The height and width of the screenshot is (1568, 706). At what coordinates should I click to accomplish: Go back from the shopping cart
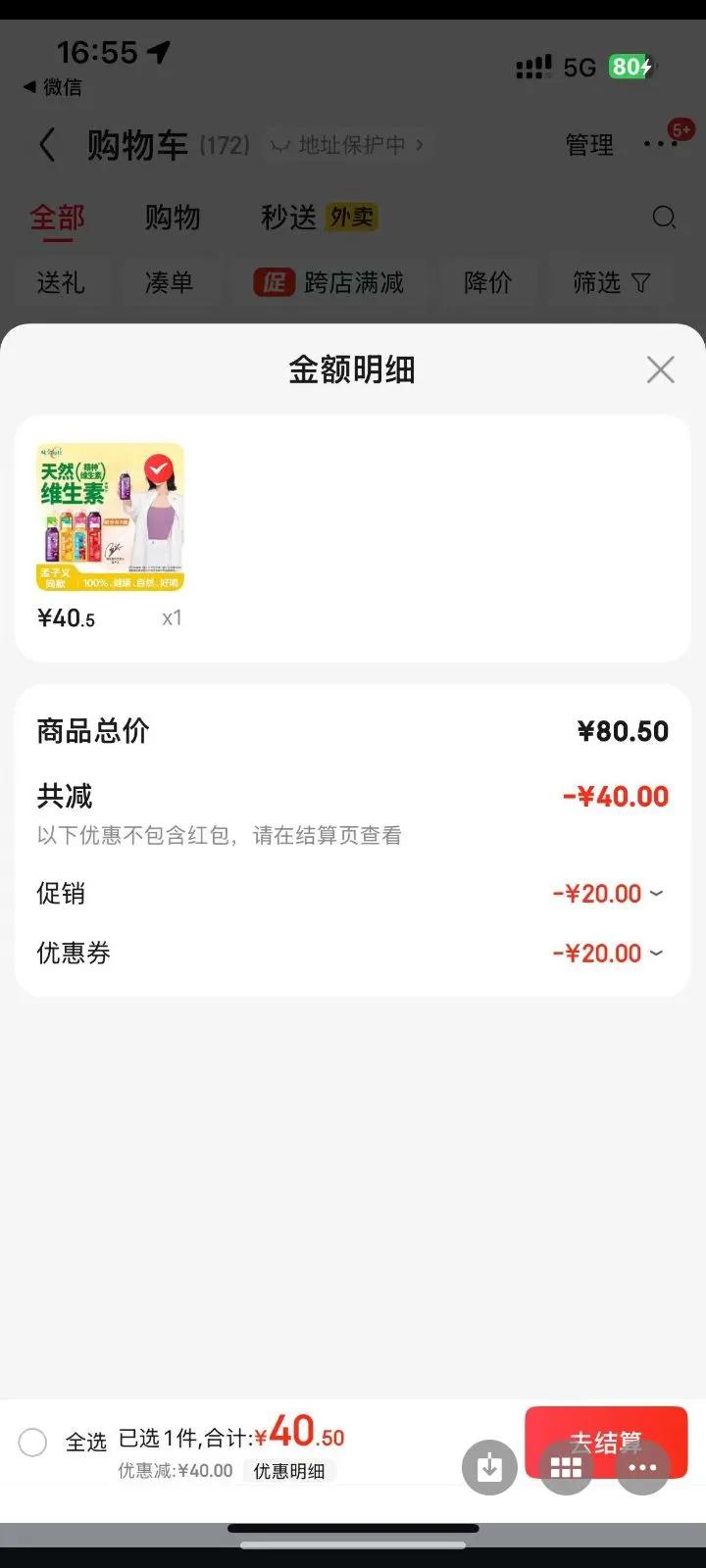tap(46, 145)
